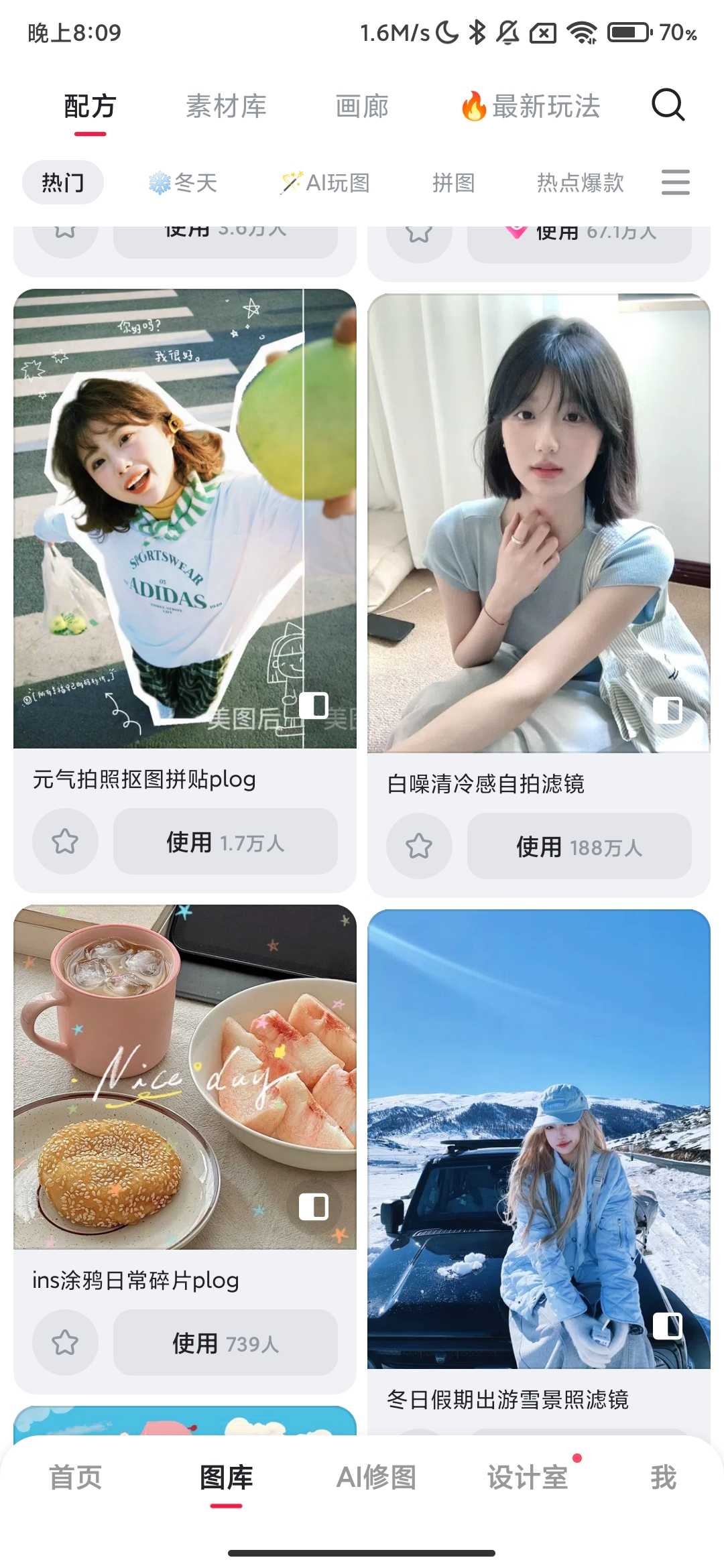Switch to the AI修图 tab
This screenshot has height=1568, width=724.
(x=376, y=1477)
